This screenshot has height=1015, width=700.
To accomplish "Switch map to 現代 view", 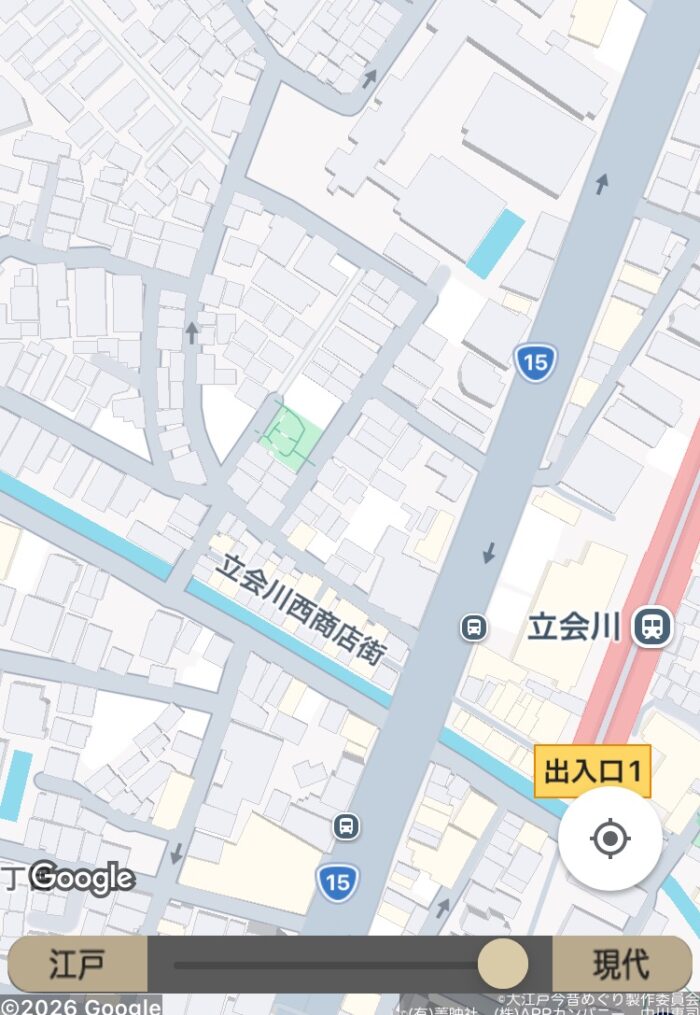I will [621, 964].
